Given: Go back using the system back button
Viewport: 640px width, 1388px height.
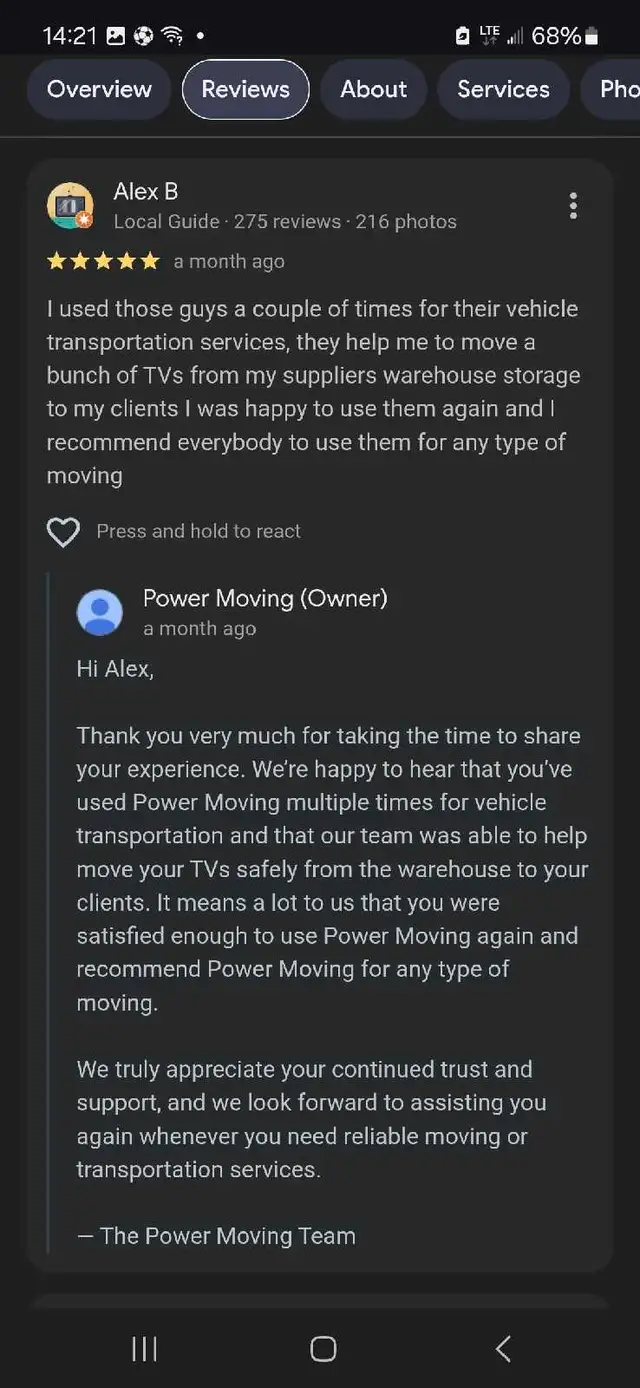Looking at the screenshot, I should [x=503, y=1349].
